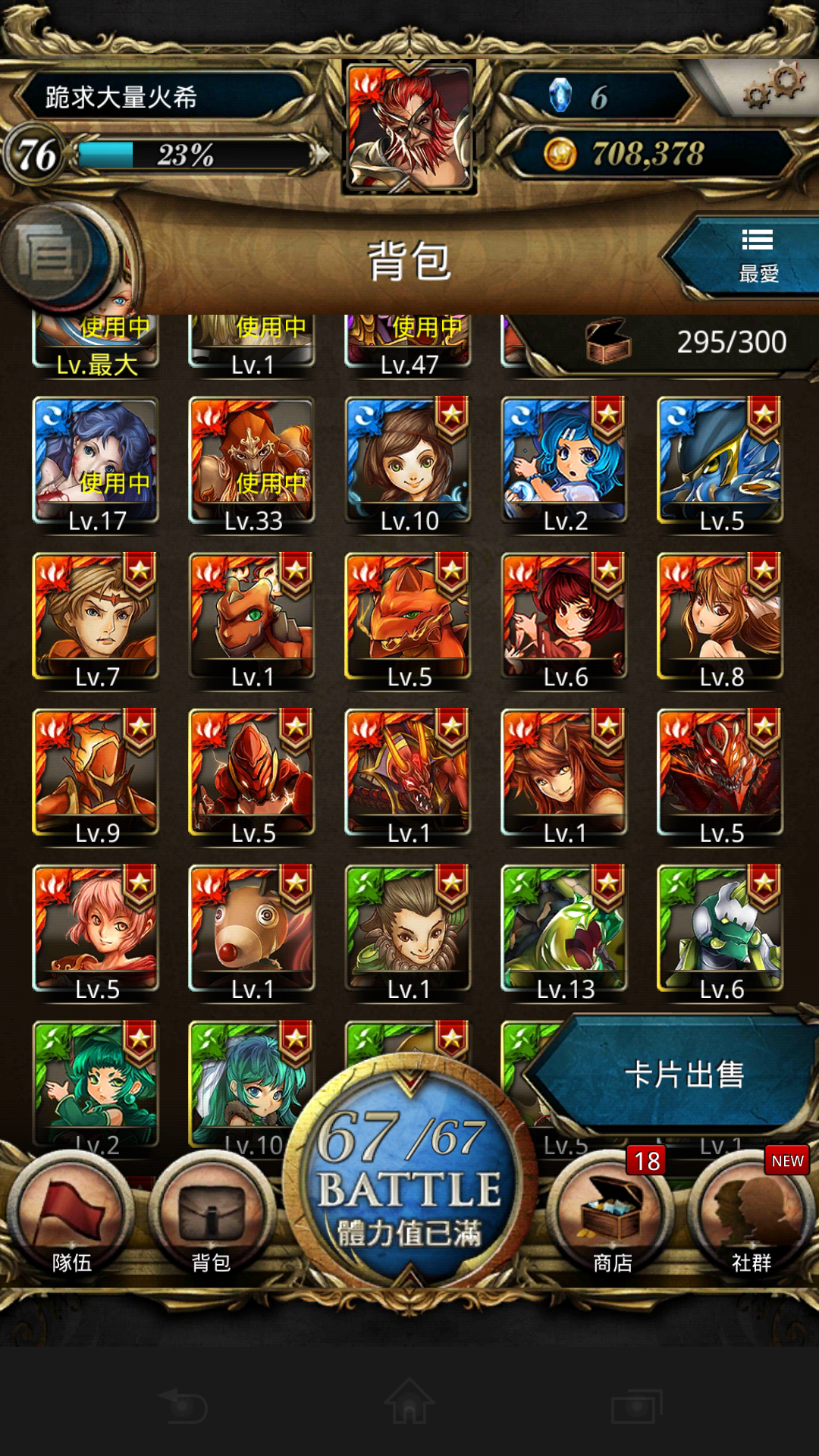Select the green armored robot card Lv.6
Image resolution: width=819 pixels, height=1456 pixels.
coord(721,931)
